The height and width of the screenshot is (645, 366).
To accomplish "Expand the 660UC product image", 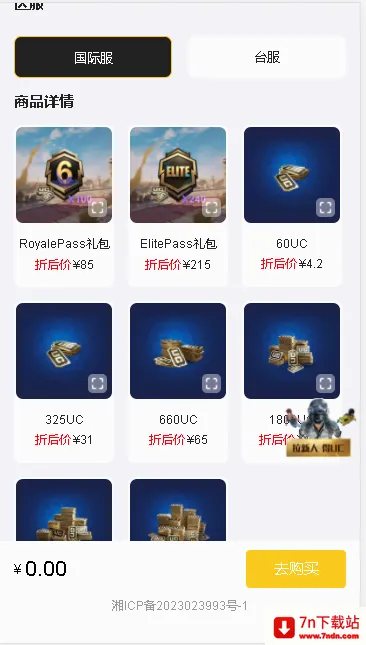I will click(211, 384).
